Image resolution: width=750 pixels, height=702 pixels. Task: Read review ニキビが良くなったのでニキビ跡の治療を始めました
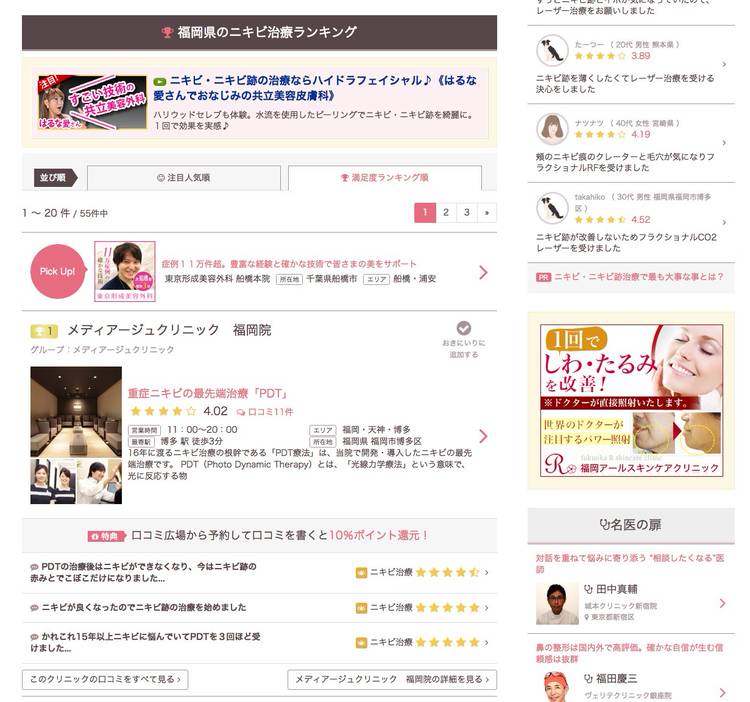click(143, 607)
